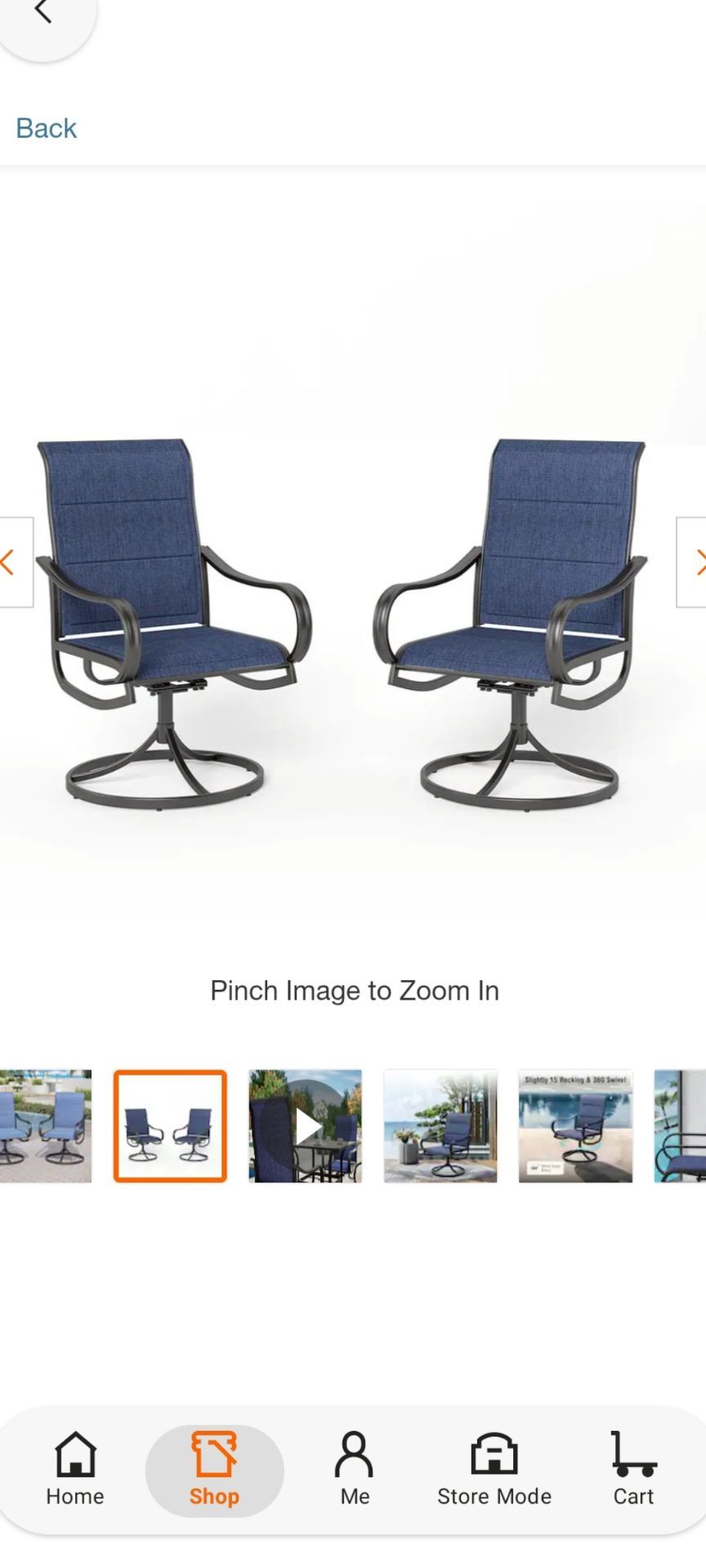Open the product video thumbnail
The width and height of the screenshot is (706, 1568).
pos(306,1126)
